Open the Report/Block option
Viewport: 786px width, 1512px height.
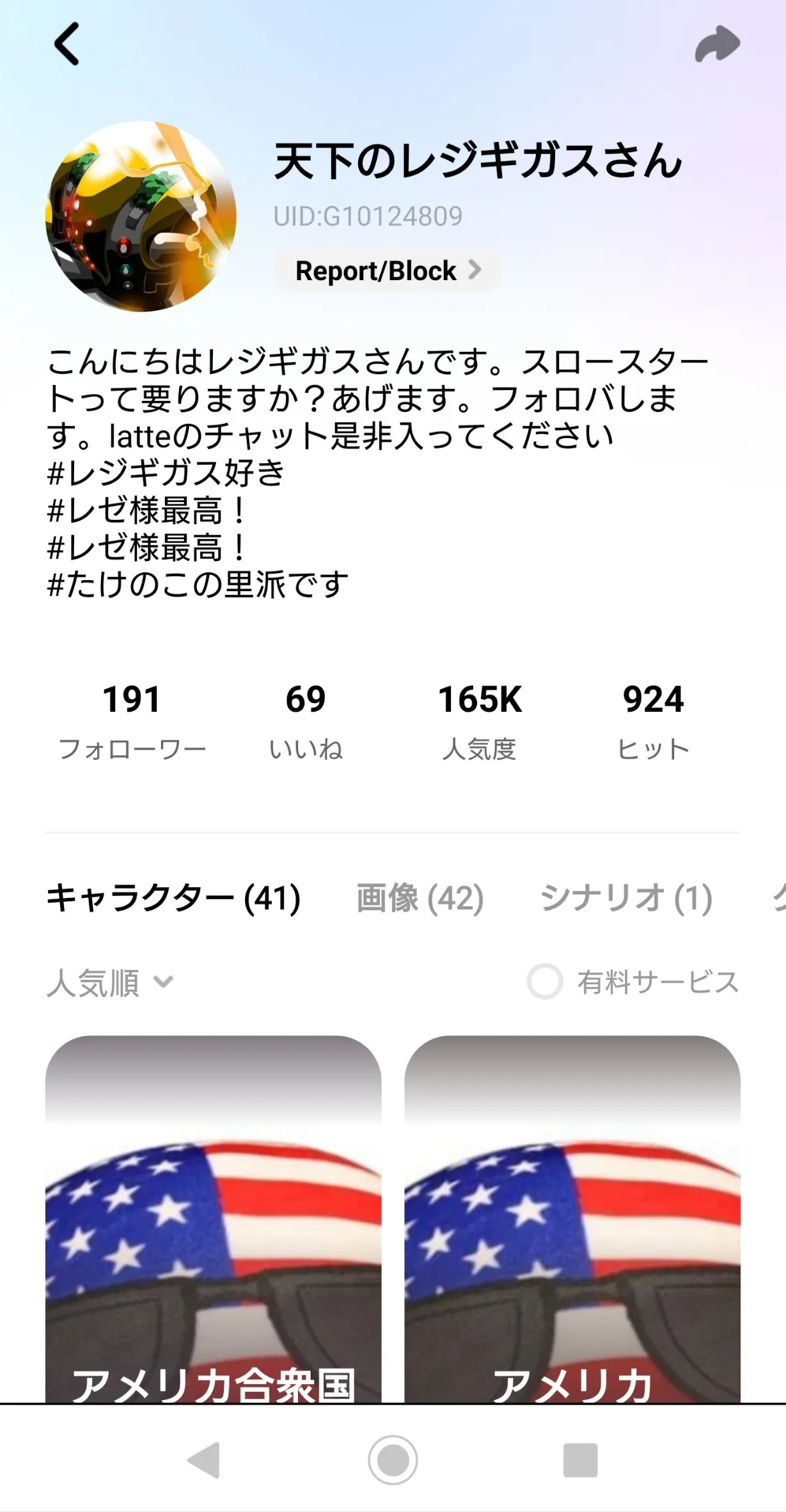[387, 271]
